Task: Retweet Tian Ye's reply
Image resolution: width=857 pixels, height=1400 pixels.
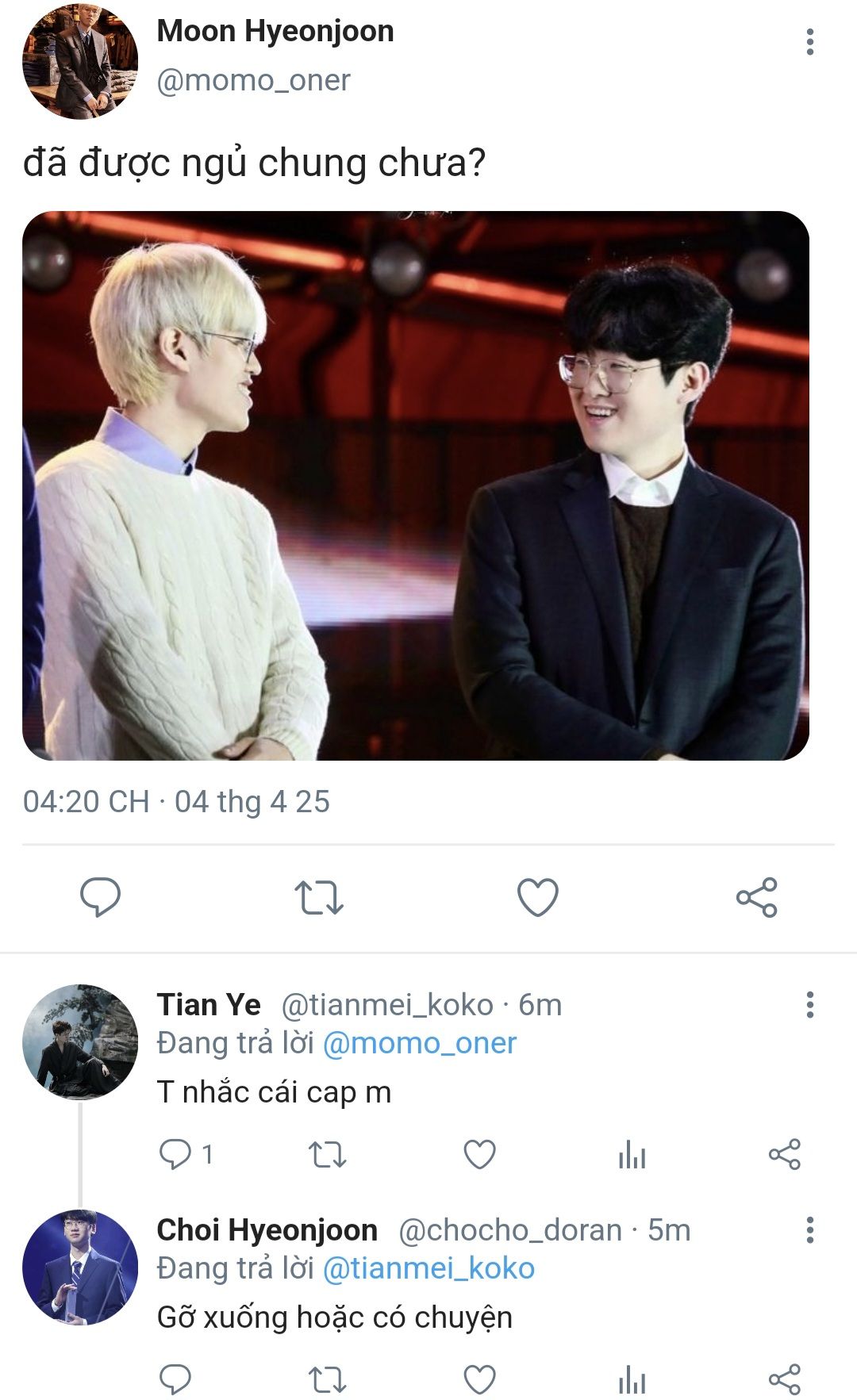Action: tap(327, 1154)
